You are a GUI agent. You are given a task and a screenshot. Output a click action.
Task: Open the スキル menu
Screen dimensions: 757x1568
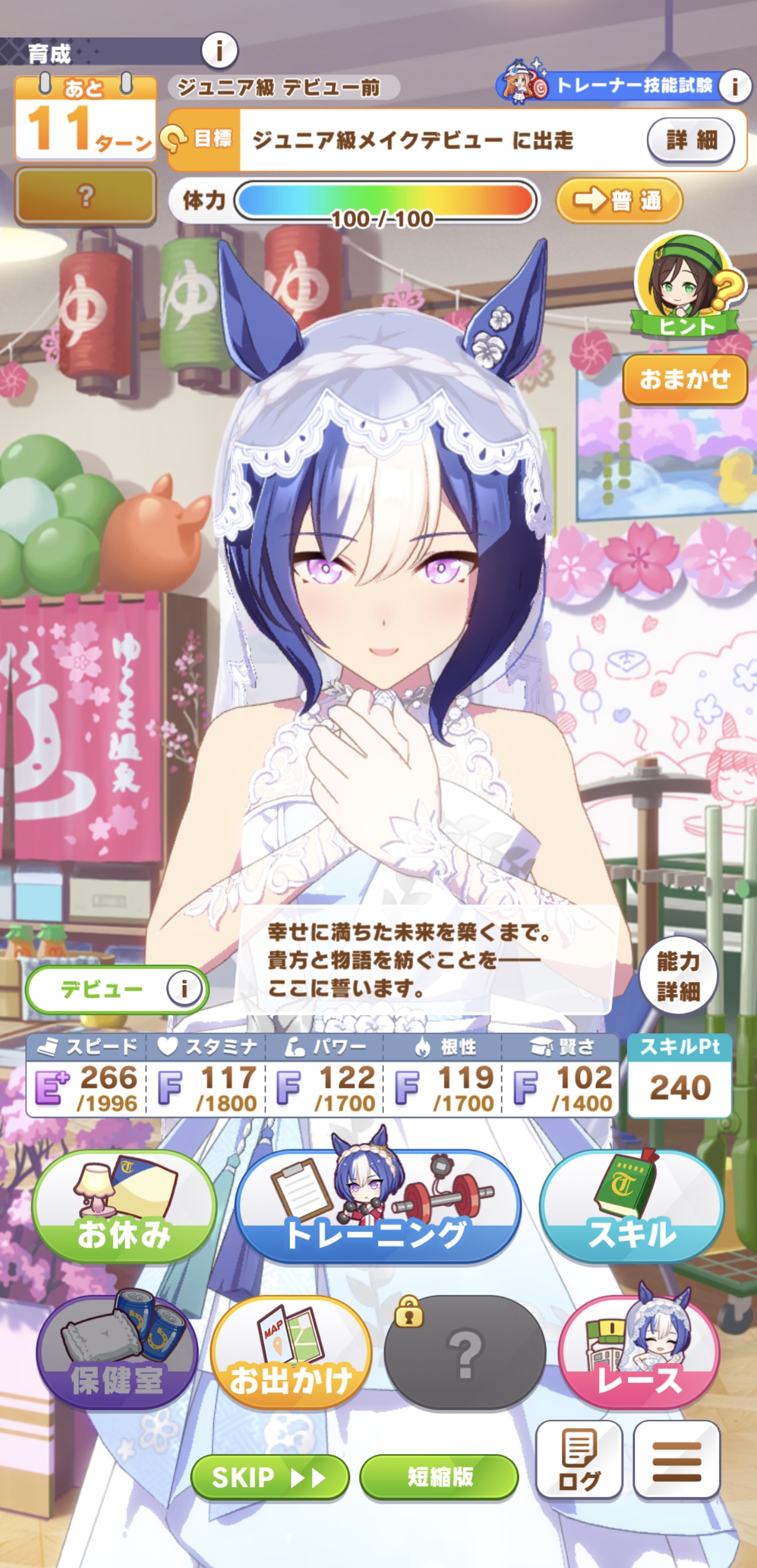click(x=631, y=1207)
